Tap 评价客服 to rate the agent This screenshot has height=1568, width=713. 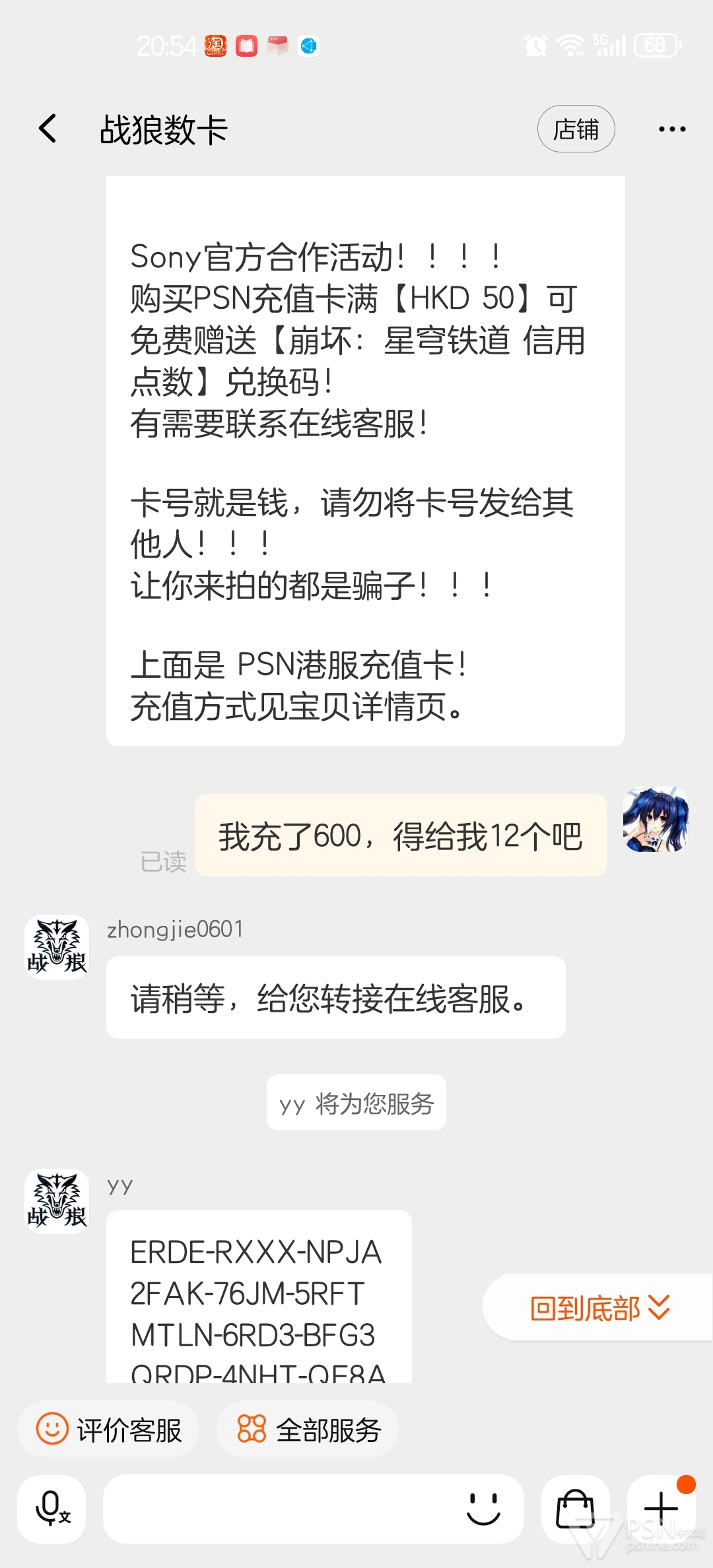[x=109, y=1429]
